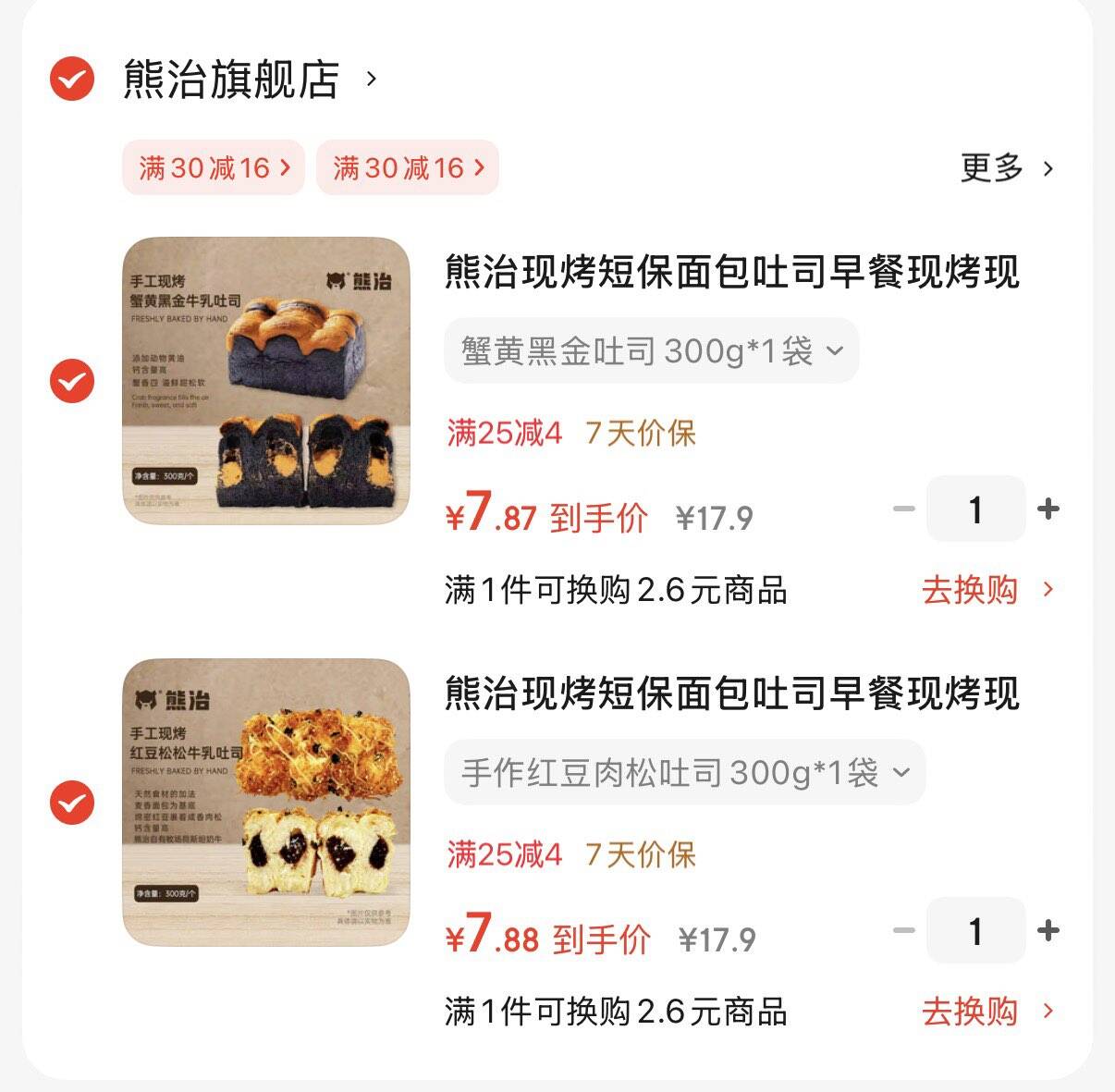View the 红豆松松牛乳吐司 product image
1115x1092 pixels.
266,802
